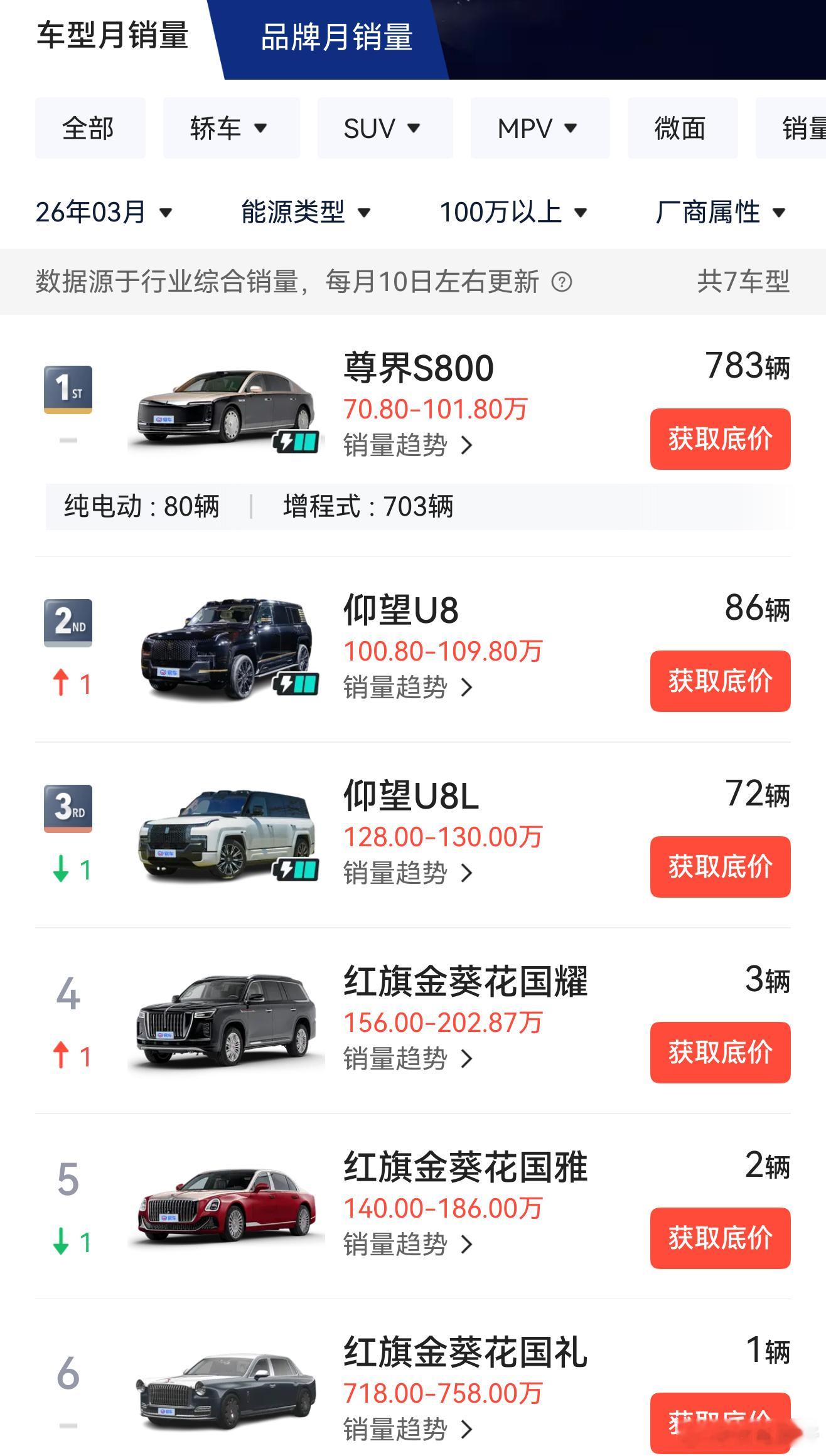
Task: Toggle the 微面 category filter
Action: coord(680,129)
